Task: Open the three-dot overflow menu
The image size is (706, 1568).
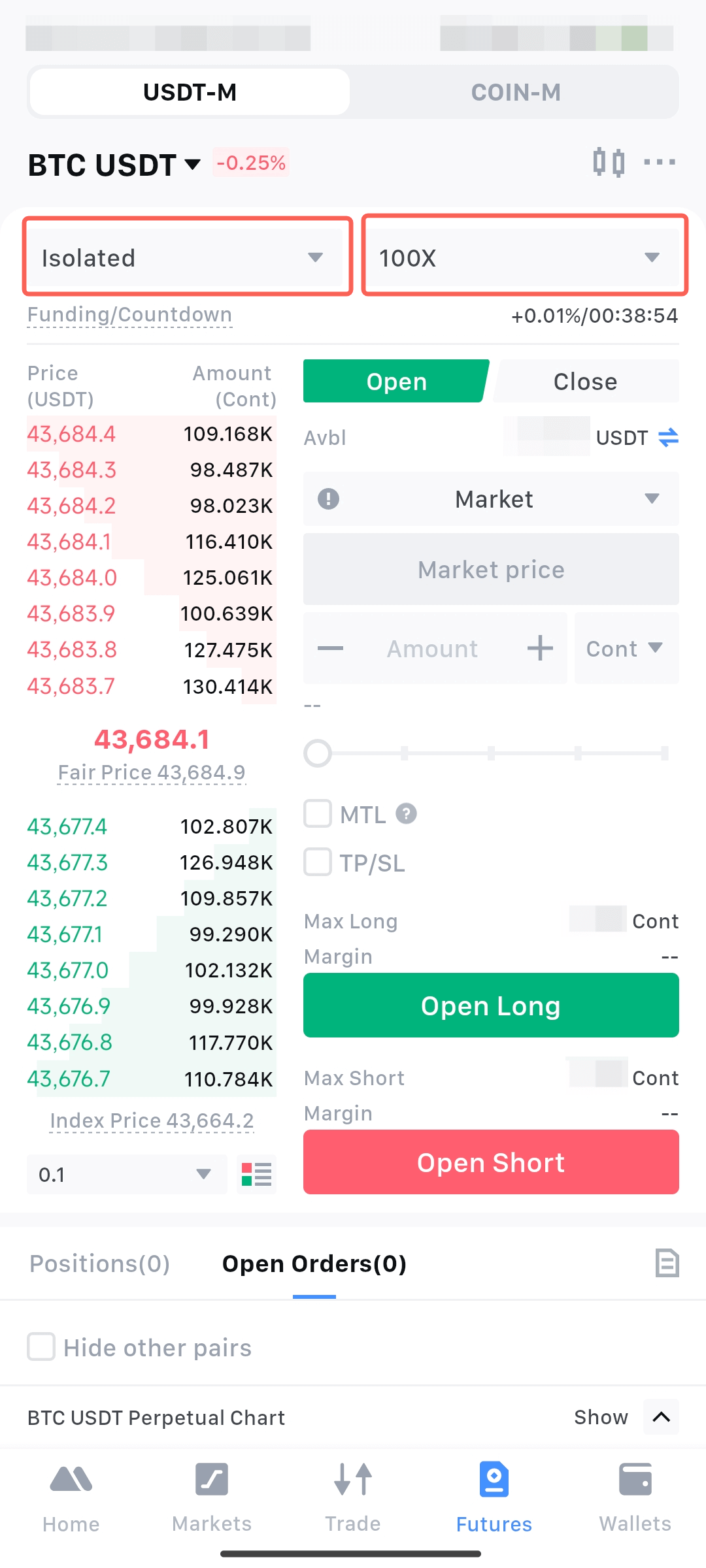Action: click(x=660, y=161)
